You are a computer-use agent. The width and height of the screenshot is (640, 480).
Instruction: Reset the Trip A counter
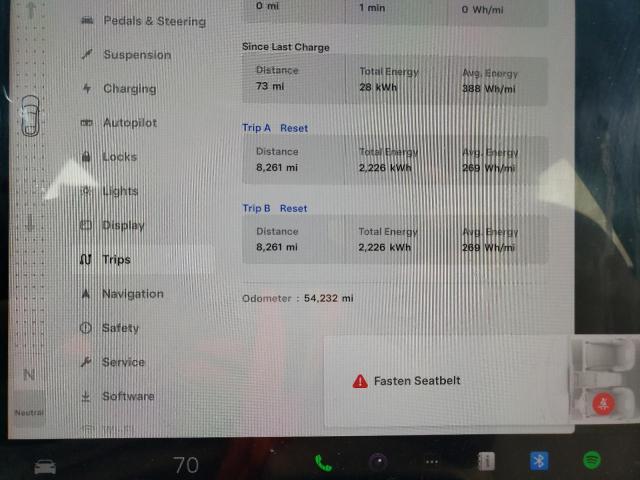[x=294, y=128]
